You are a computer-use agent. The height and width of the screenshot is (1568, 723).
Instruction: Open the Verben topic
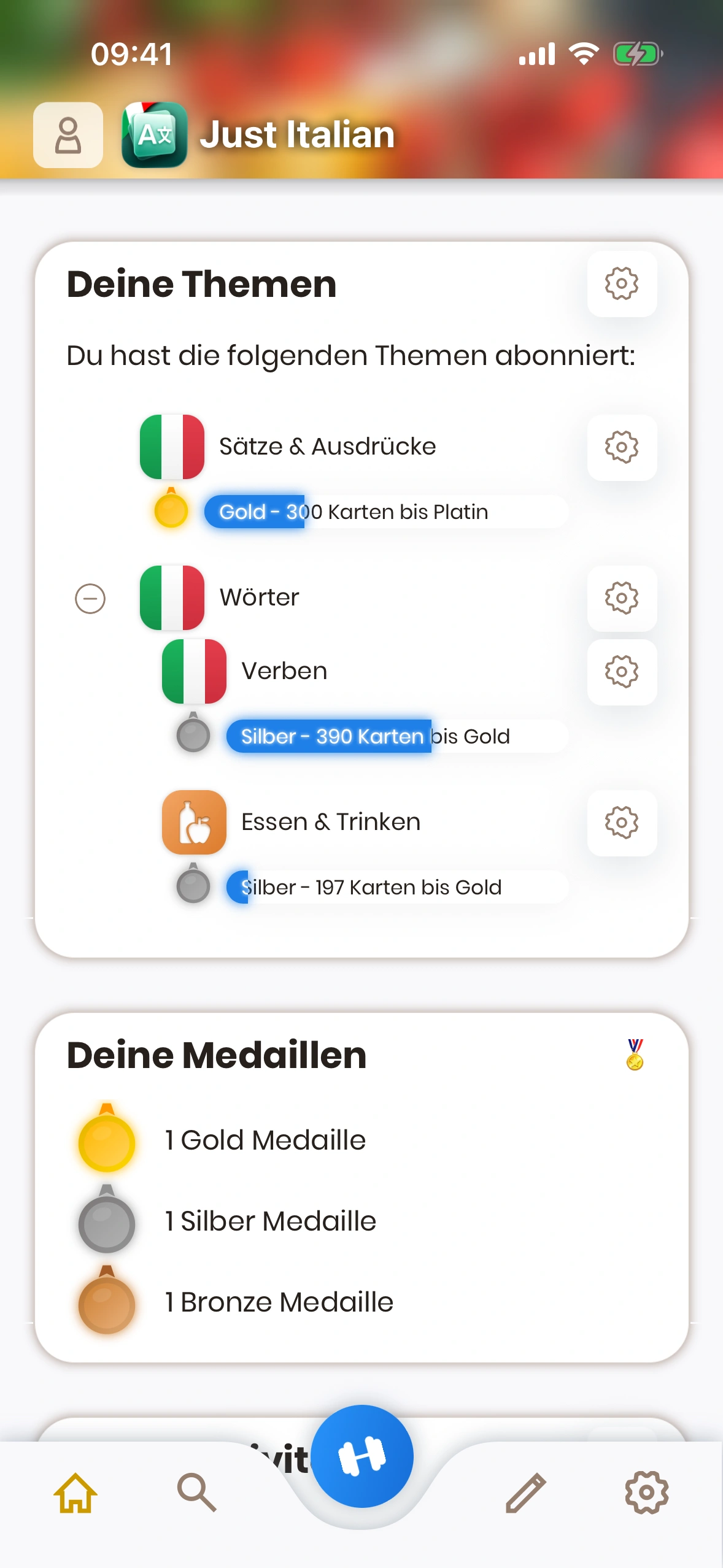(x=284, y=672)
